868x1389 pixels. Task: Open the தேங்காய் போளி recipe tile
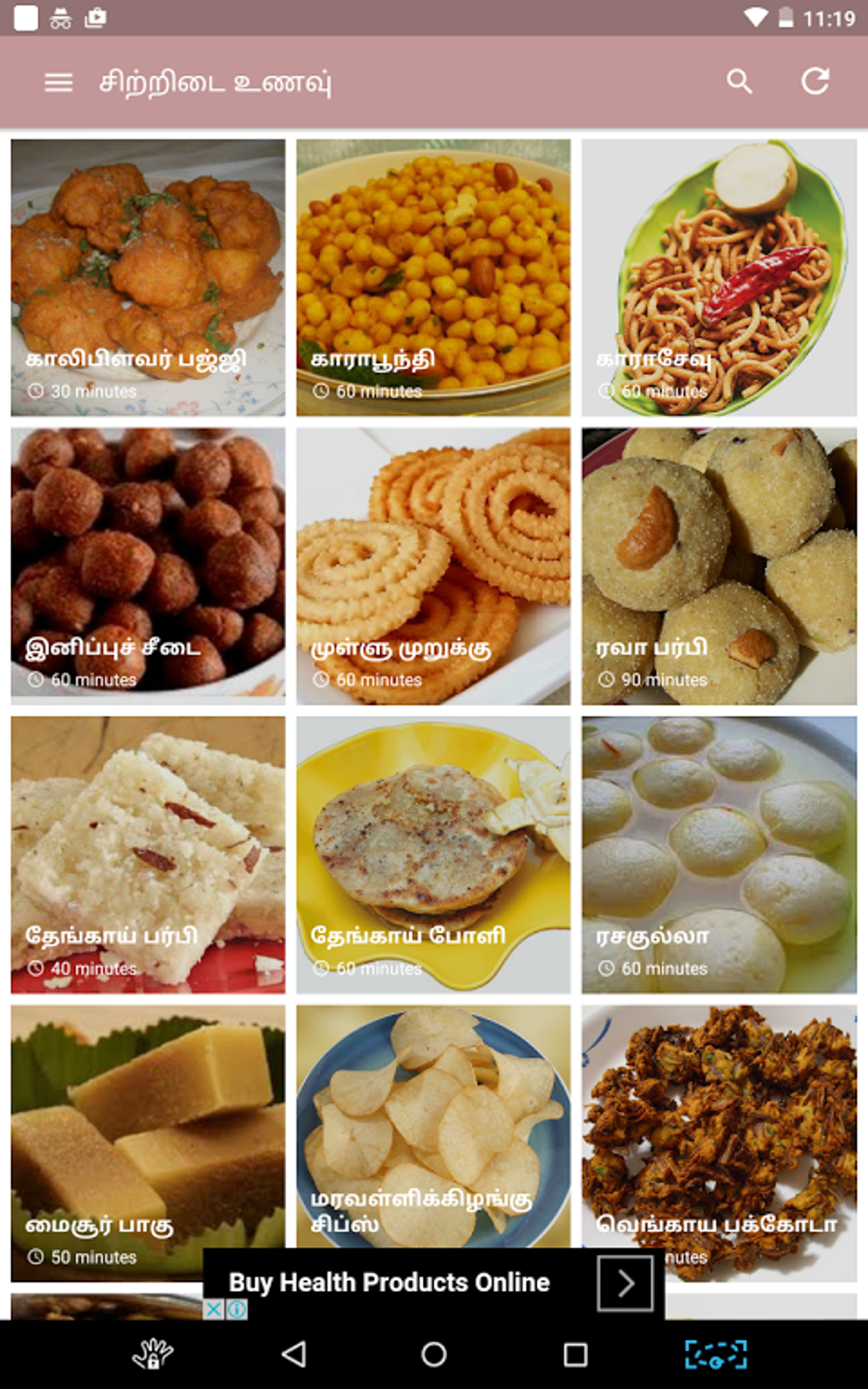[x=433, y=855]
